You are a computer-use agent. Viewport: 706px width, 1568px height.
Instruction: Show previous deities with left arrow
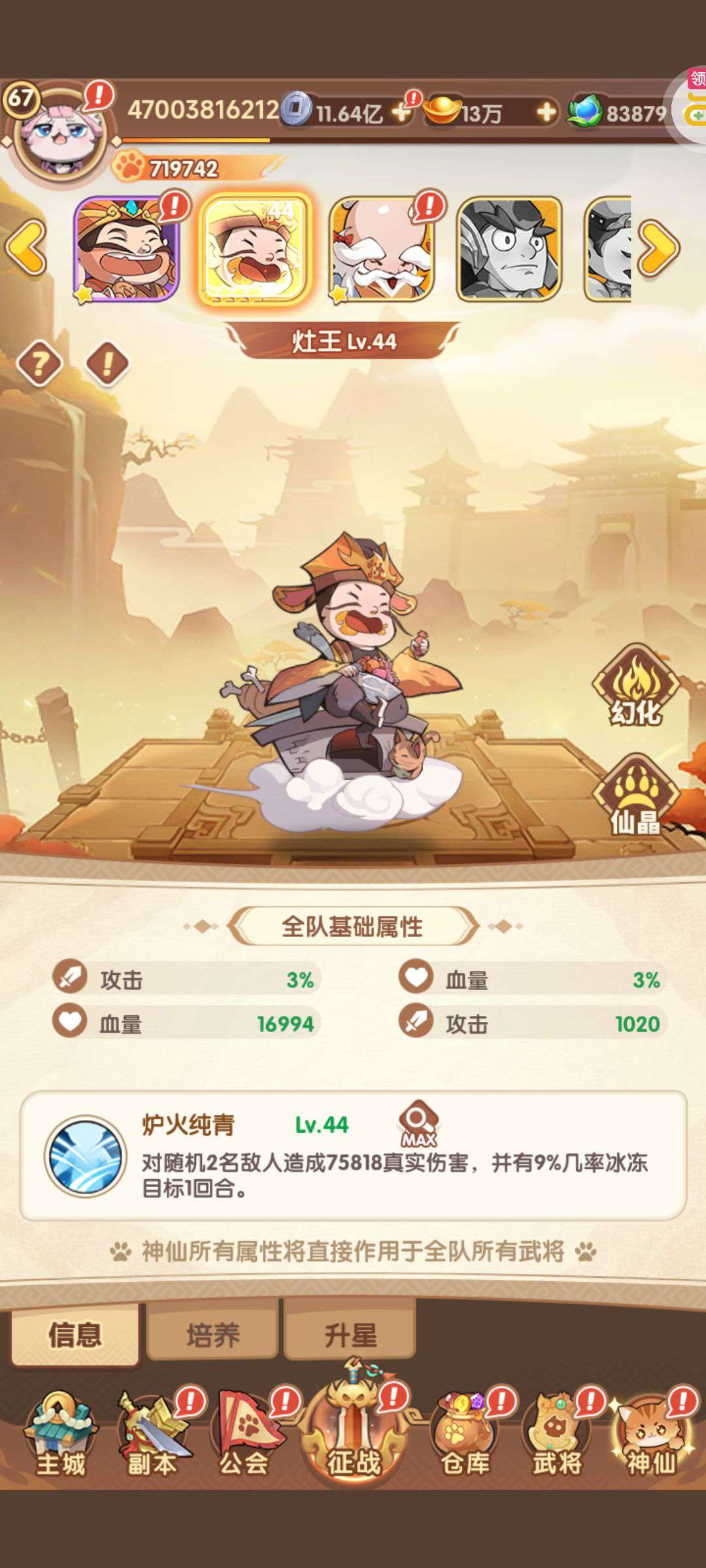tap(26, 248)
